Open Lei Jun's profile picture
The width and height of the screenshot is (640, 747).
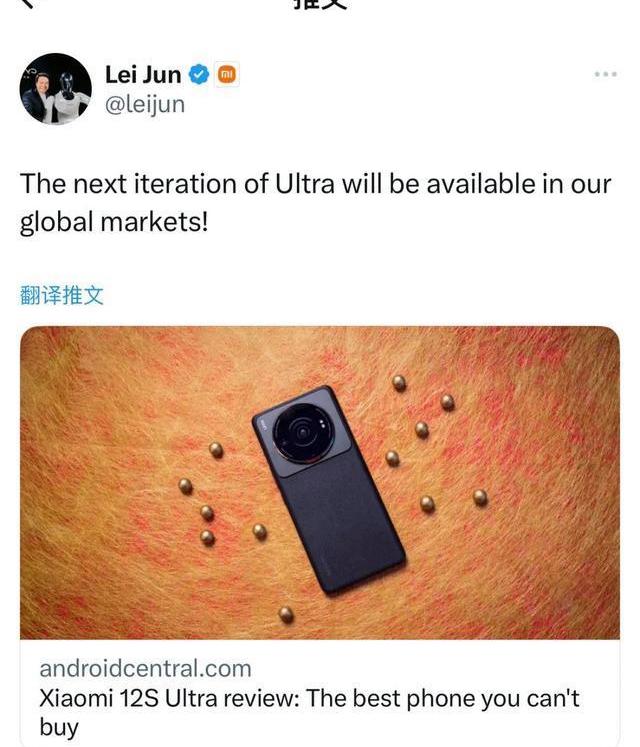[56, 89]
